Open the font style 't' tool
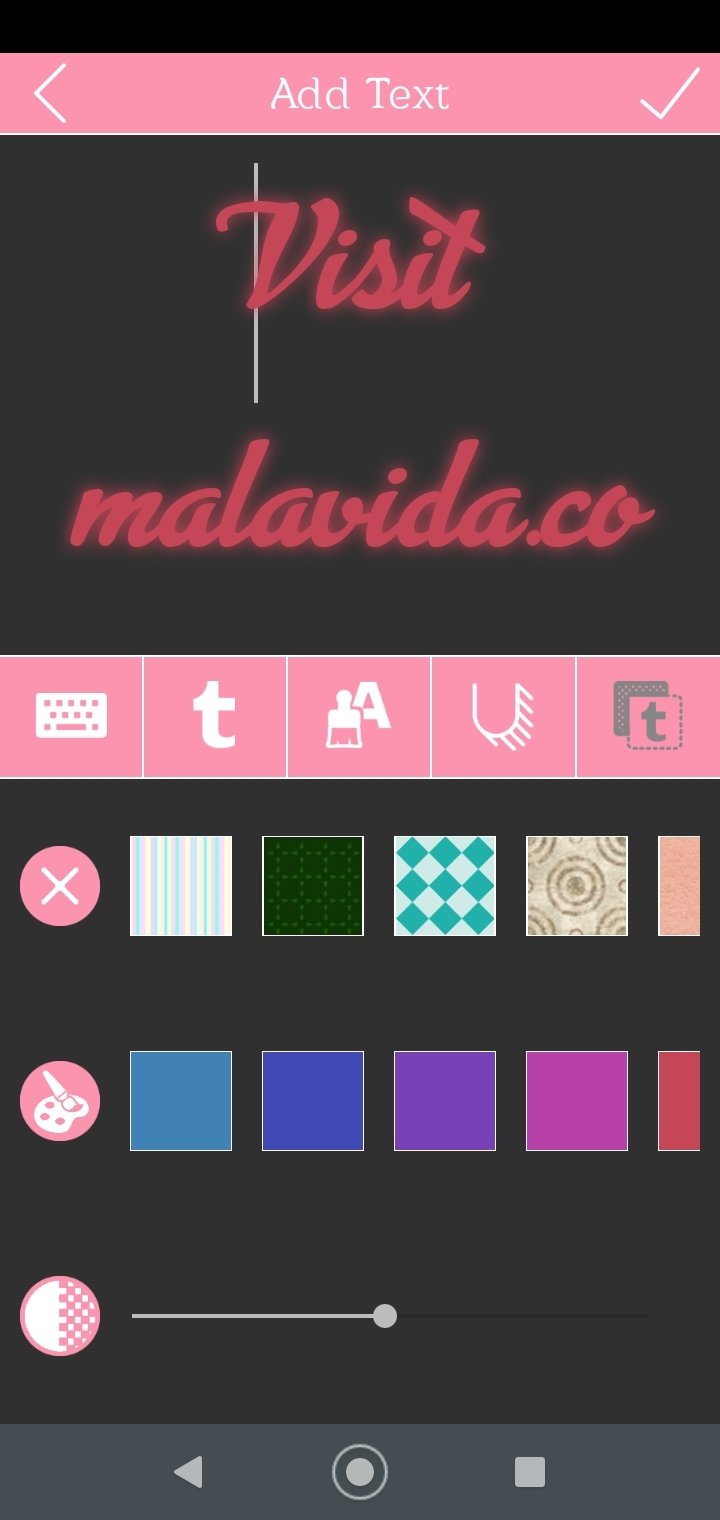The width and height of the screenshot is (720, 1520). click(x=215, y=716)
